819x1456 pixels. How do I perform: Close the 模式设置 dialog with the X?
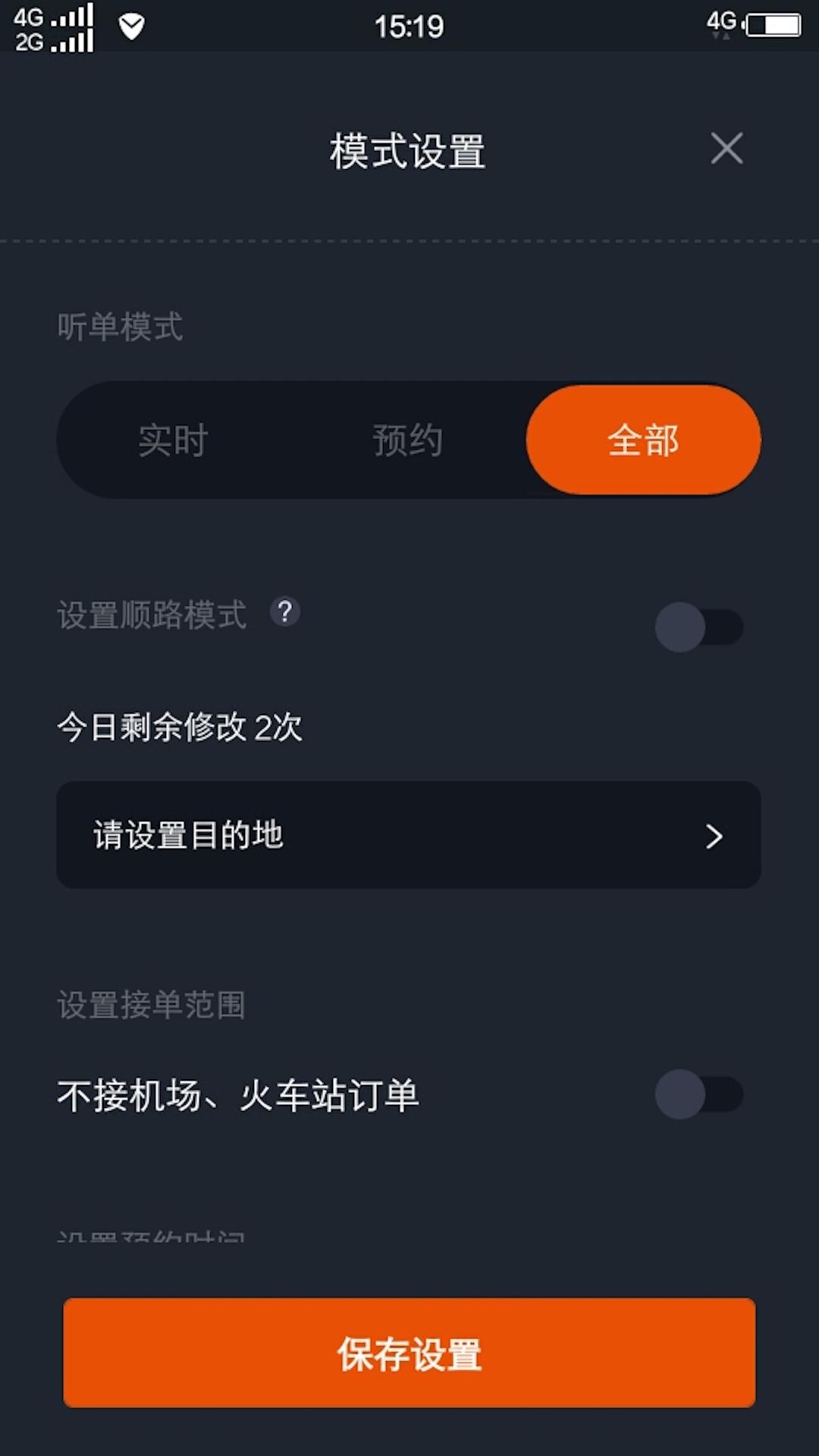click(726, 149)
